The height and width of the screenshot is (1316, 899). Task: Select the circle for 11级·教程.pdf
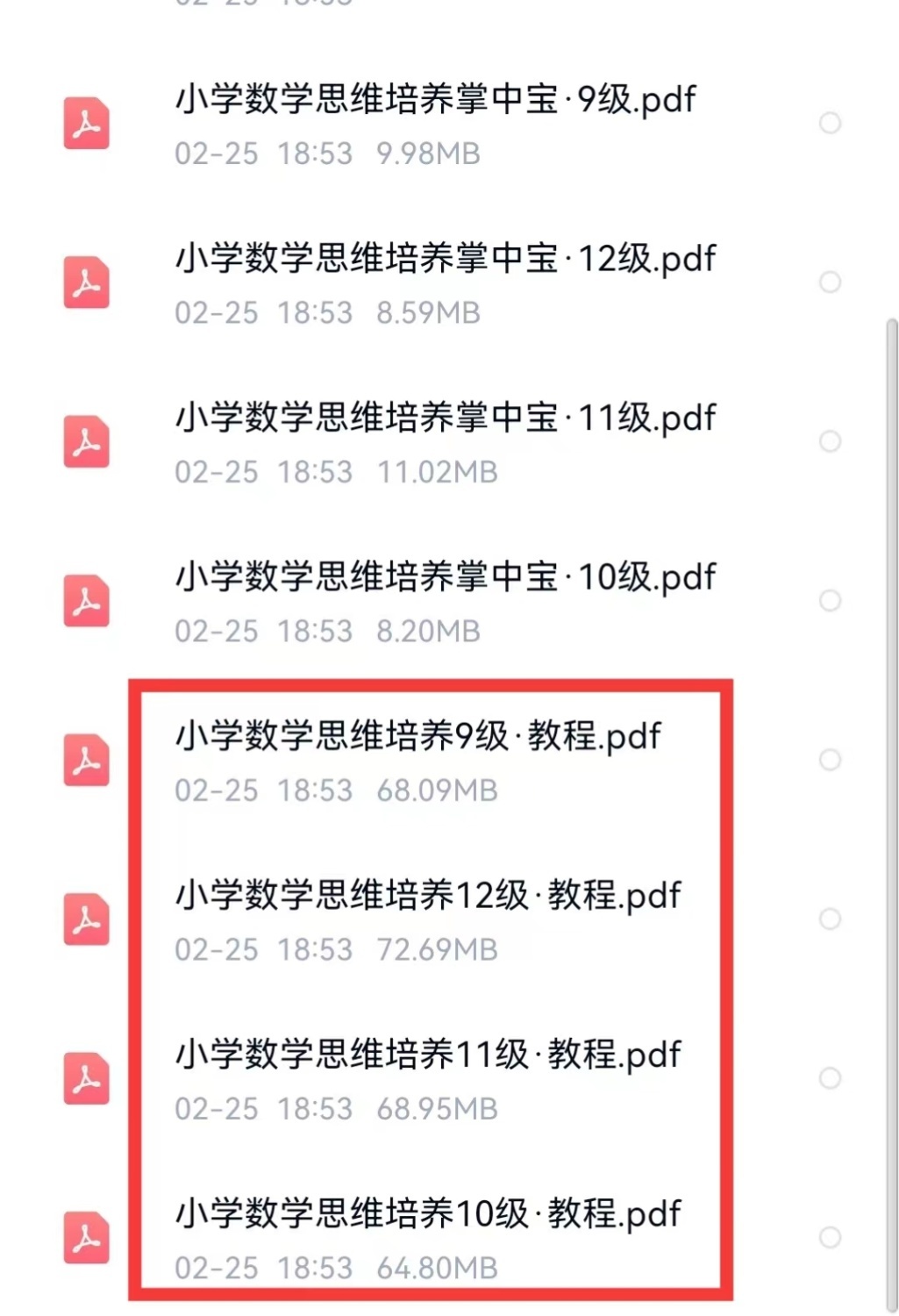pos(830,1078)
